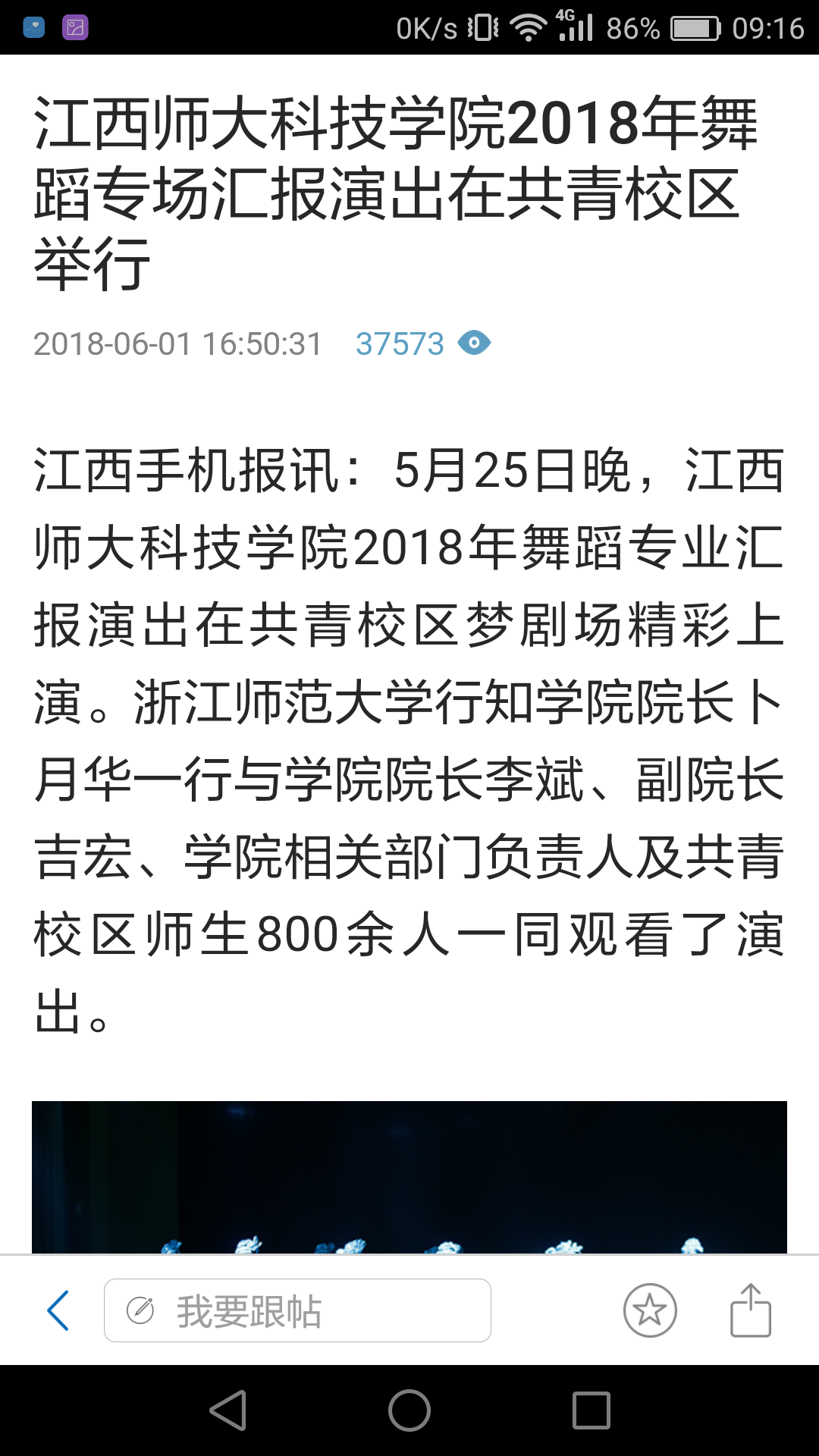Tap the 我要跟帖 comment field

point(297,1310)
